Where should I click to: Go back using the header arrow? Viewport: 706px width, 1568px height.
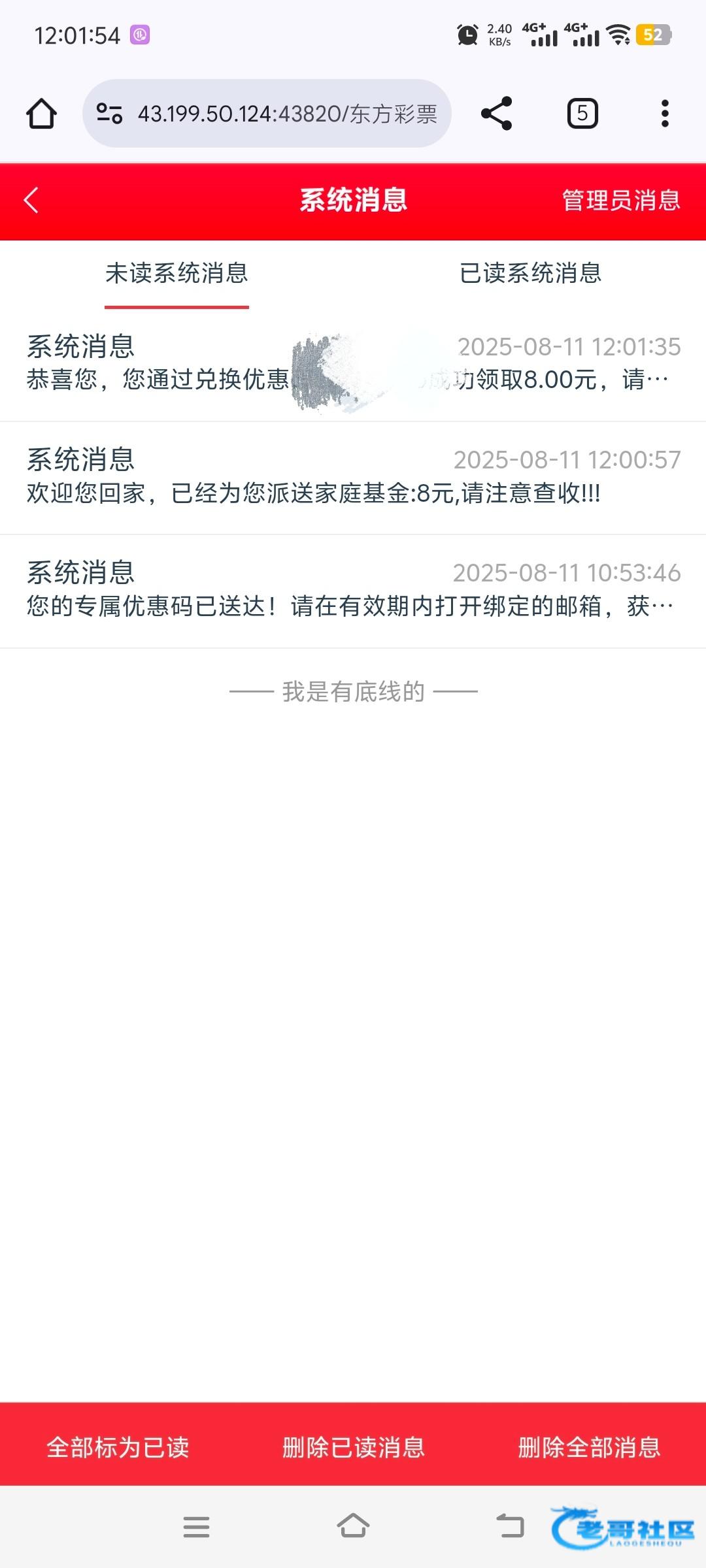31,201
